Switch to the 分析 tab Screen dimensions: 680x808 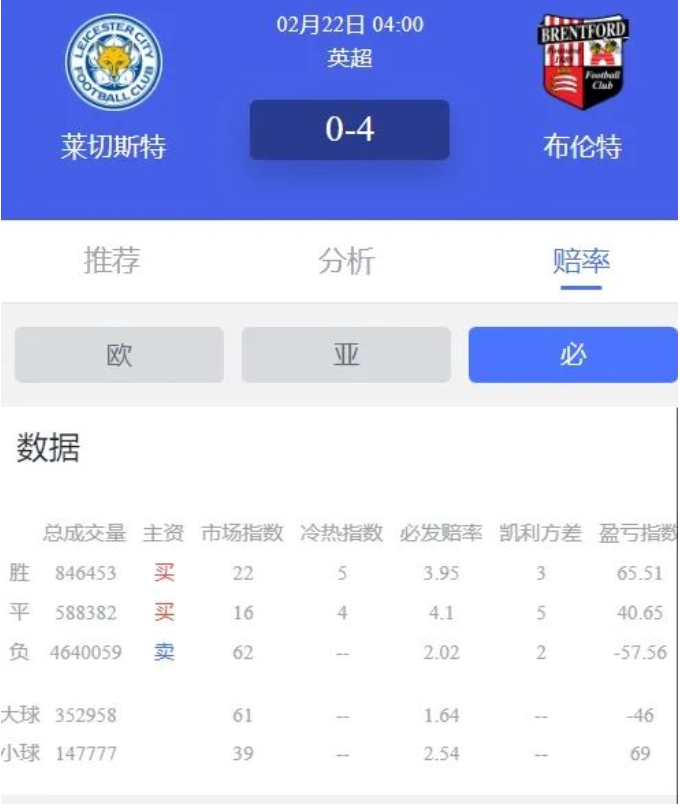(346, 262)
